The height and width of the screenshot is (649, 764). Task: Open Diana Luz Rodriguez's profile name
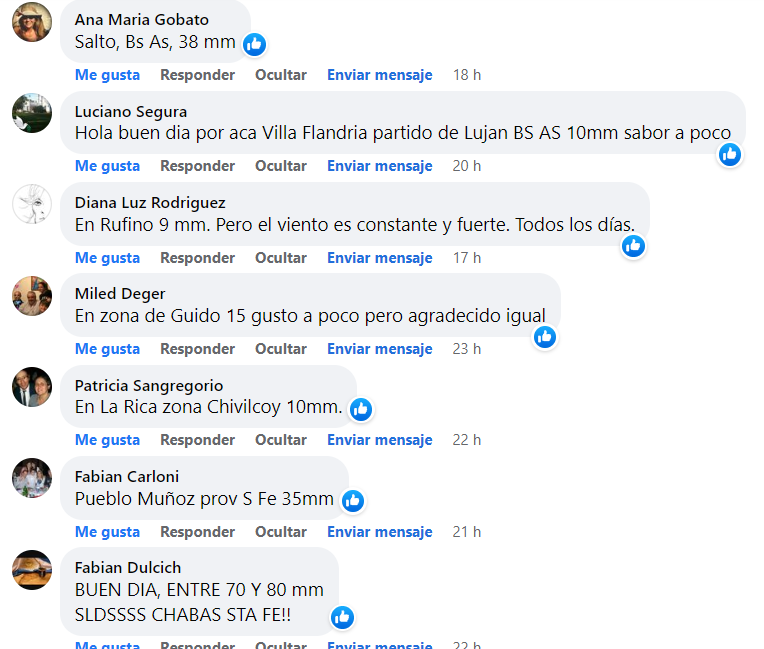[x=150, y=202]
